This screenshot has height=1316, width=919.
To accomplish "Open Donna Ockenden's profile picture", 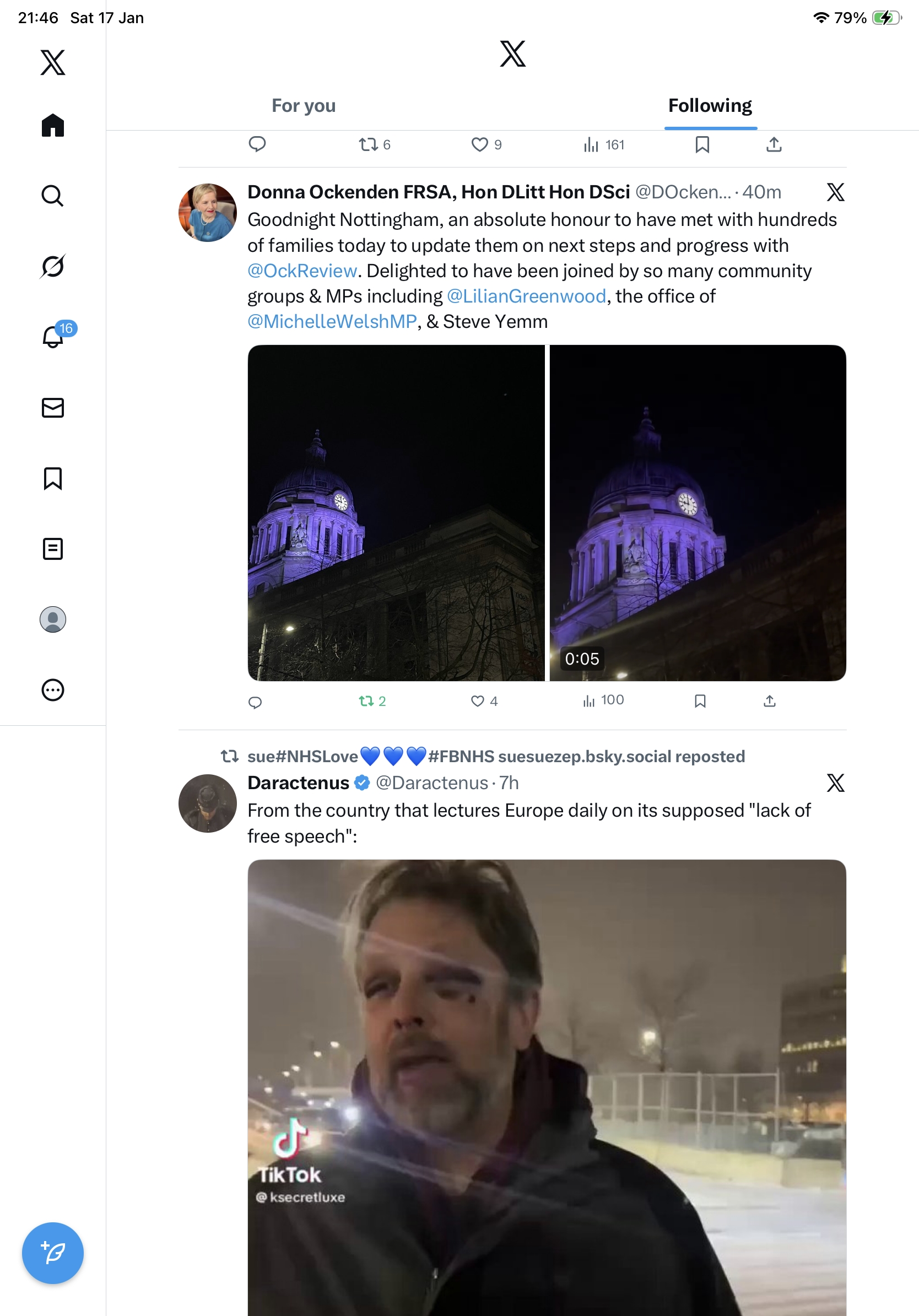I will (x=207, y=213).
